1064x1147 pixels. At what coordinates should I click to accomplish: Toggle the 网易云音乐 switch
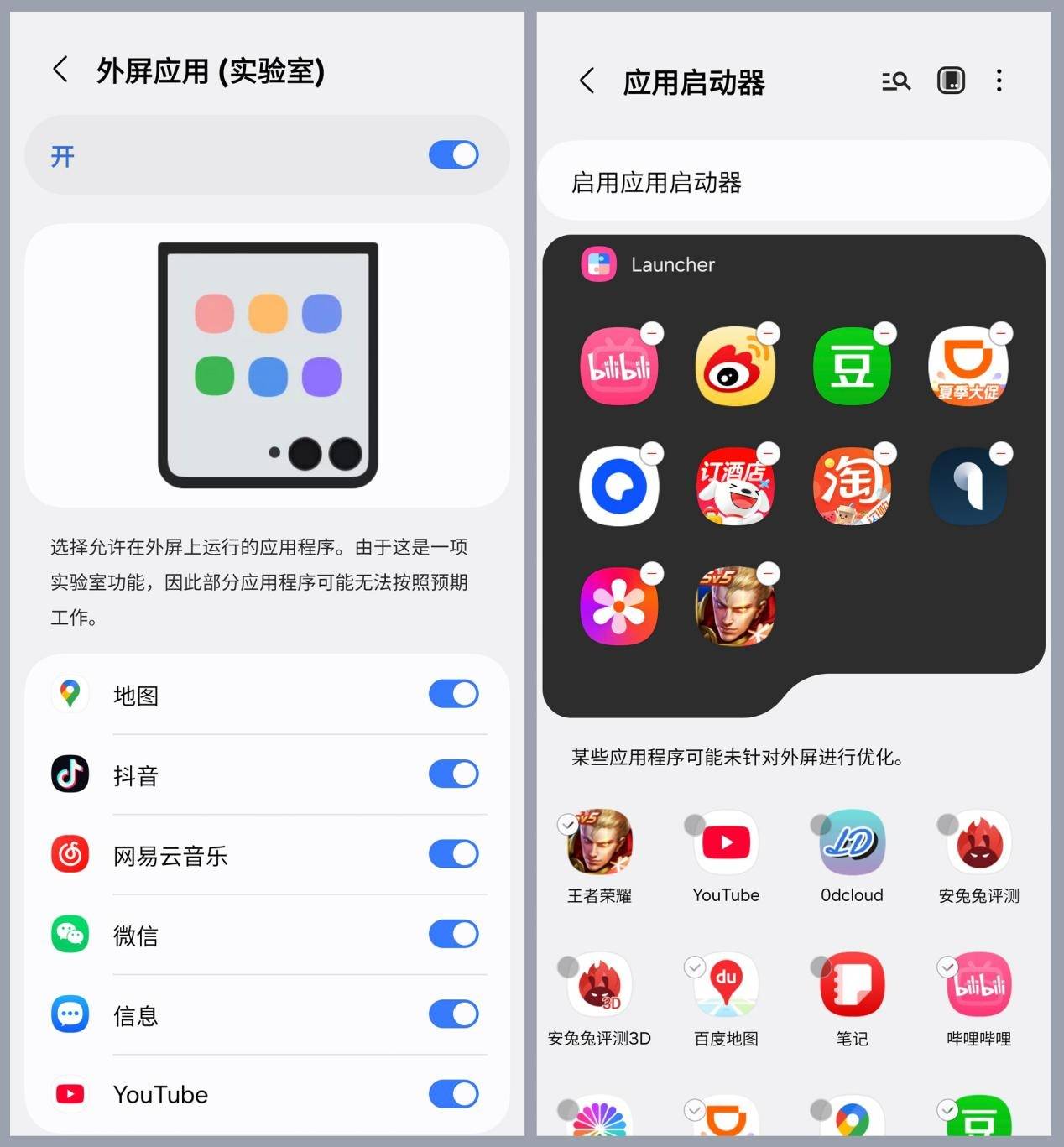tap(453, 854)
